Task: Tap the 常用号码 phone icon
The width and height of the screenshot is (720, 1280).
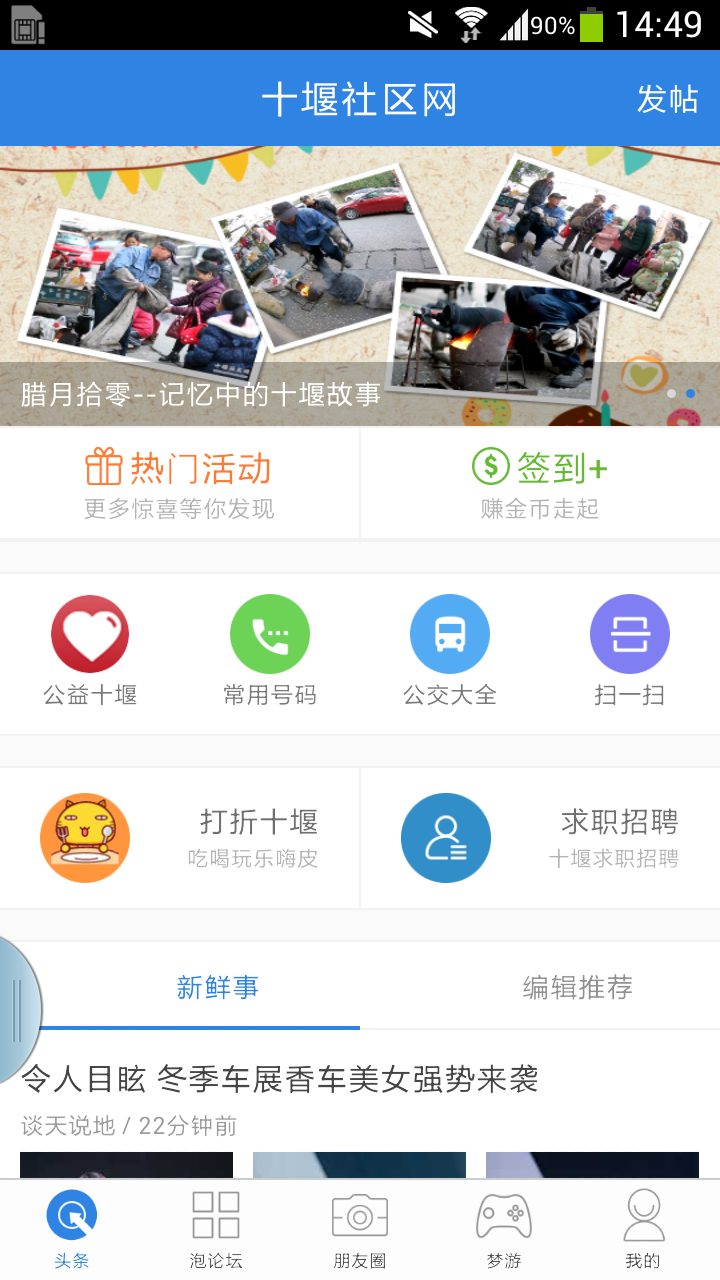Action: coord(270,633)
